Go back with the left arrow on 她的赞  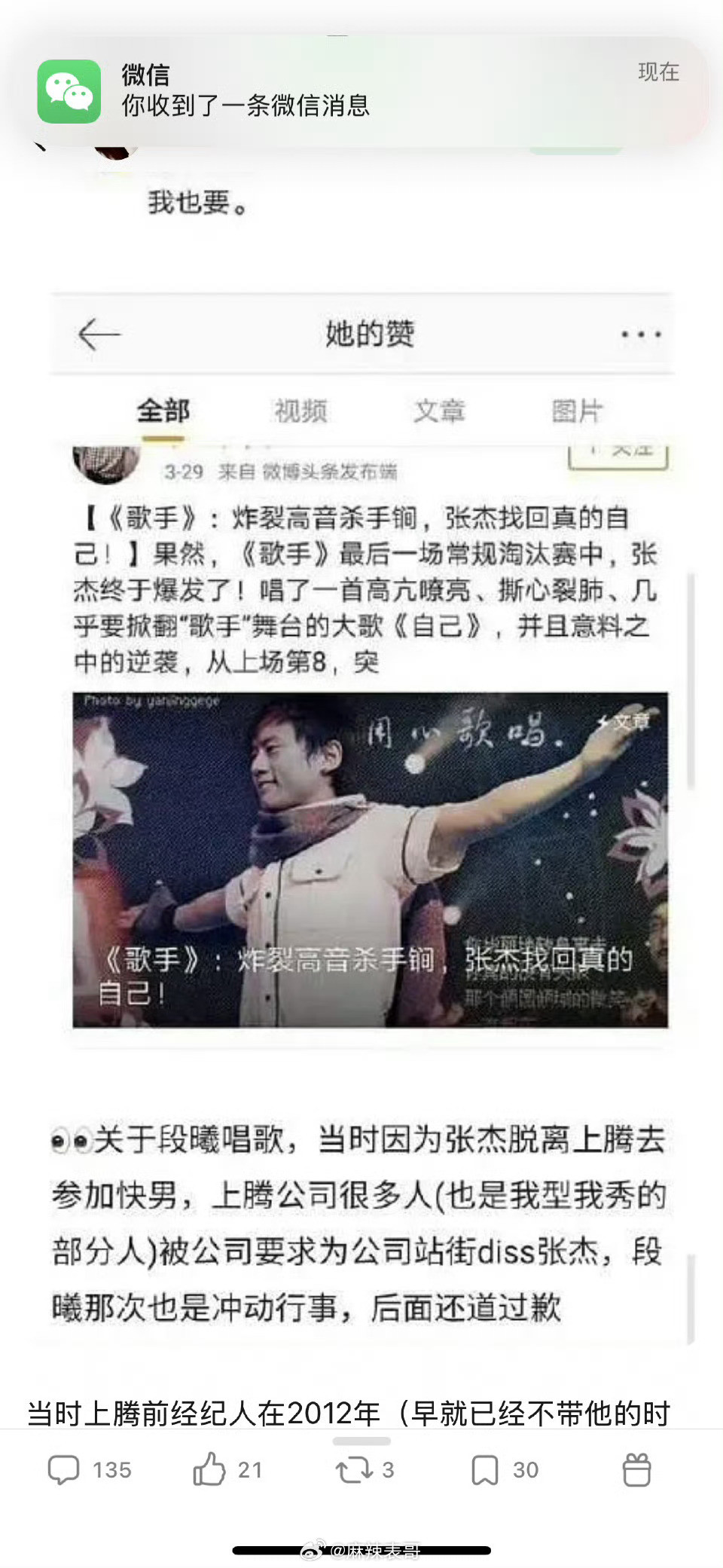(98, 335)
